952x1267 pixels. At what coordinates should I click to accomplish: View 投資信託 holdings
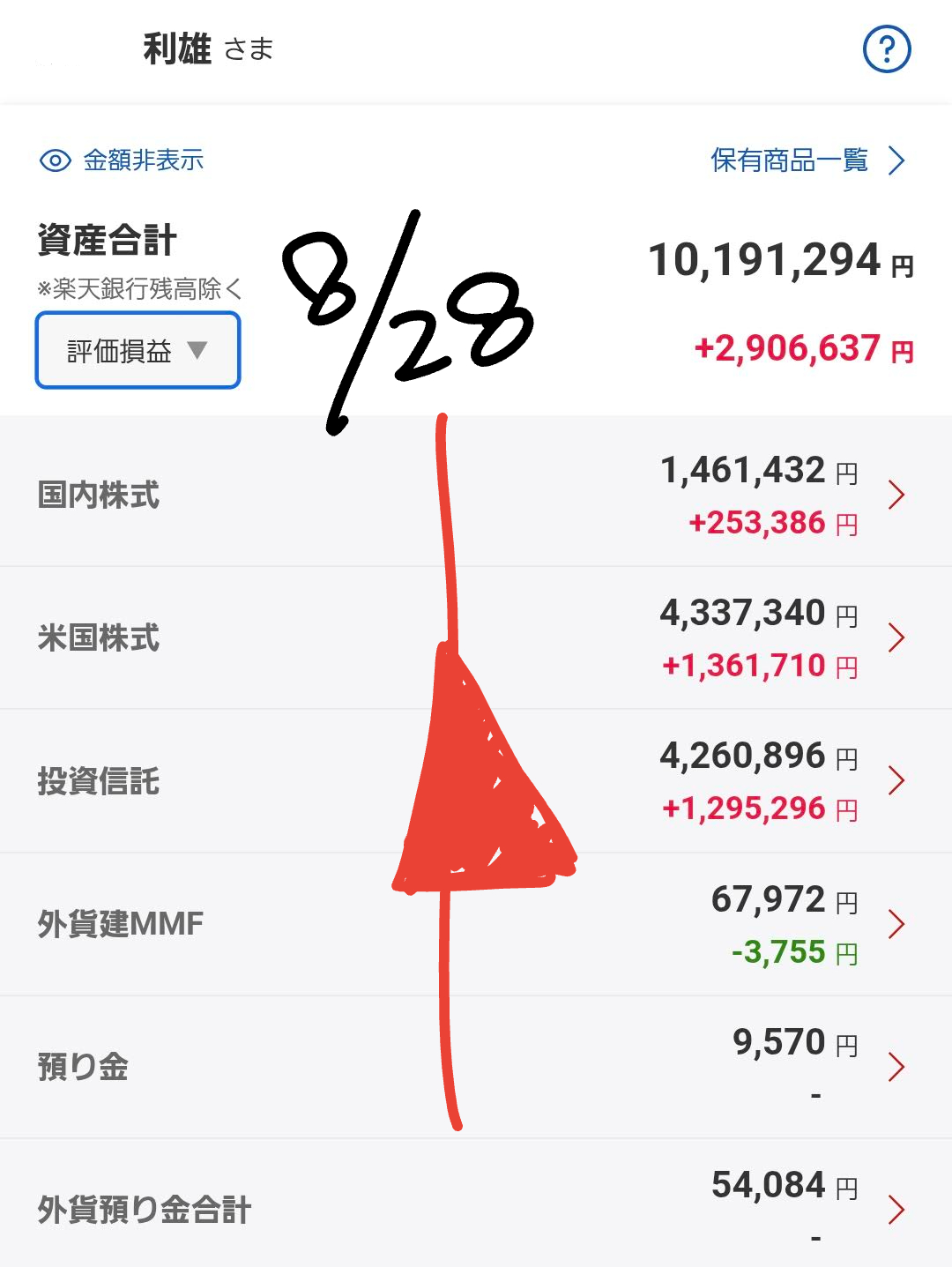(x=896, y=780)
